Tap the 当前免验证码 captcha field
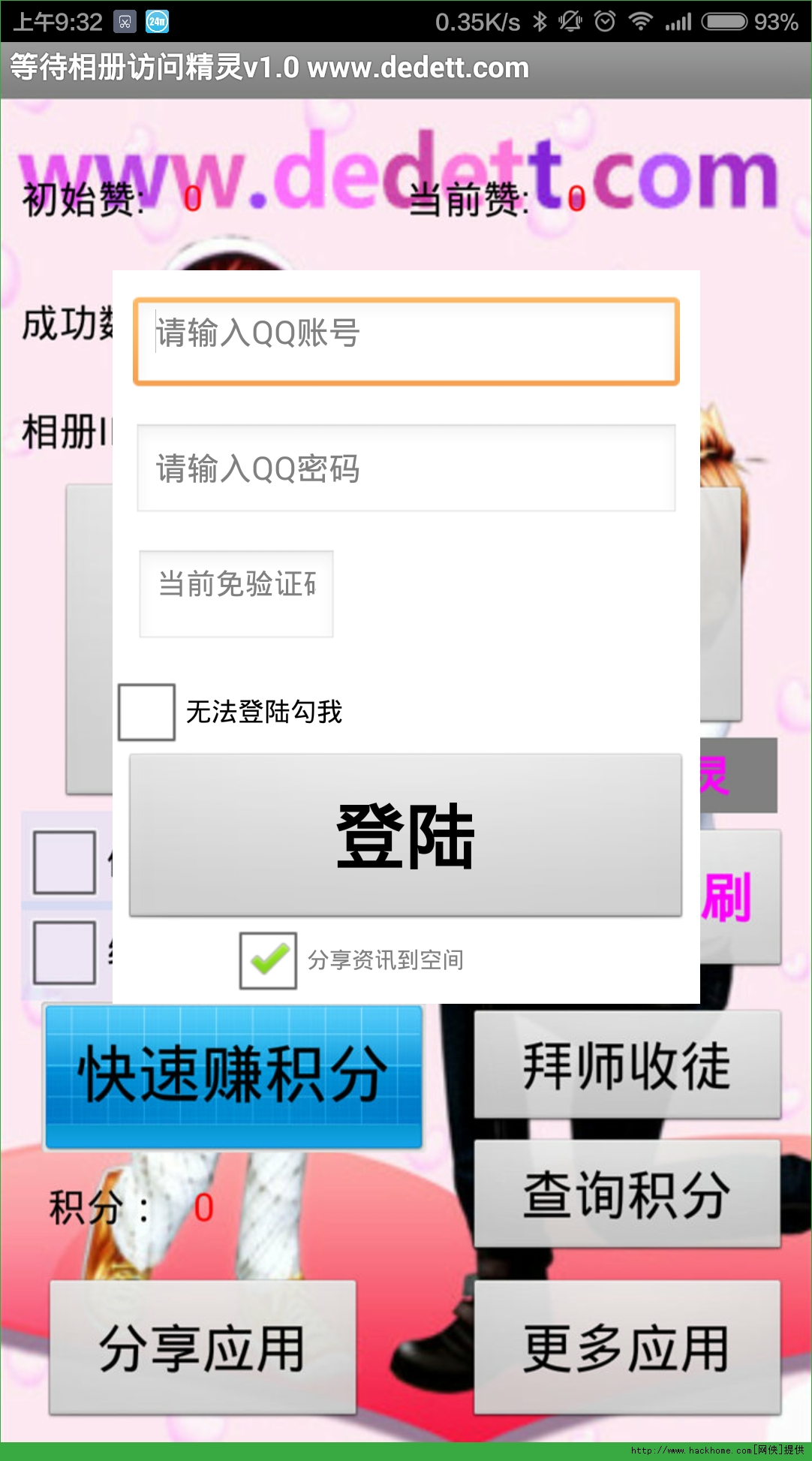The width and height of the screenshot is (812, 1461). pos(236,594)
